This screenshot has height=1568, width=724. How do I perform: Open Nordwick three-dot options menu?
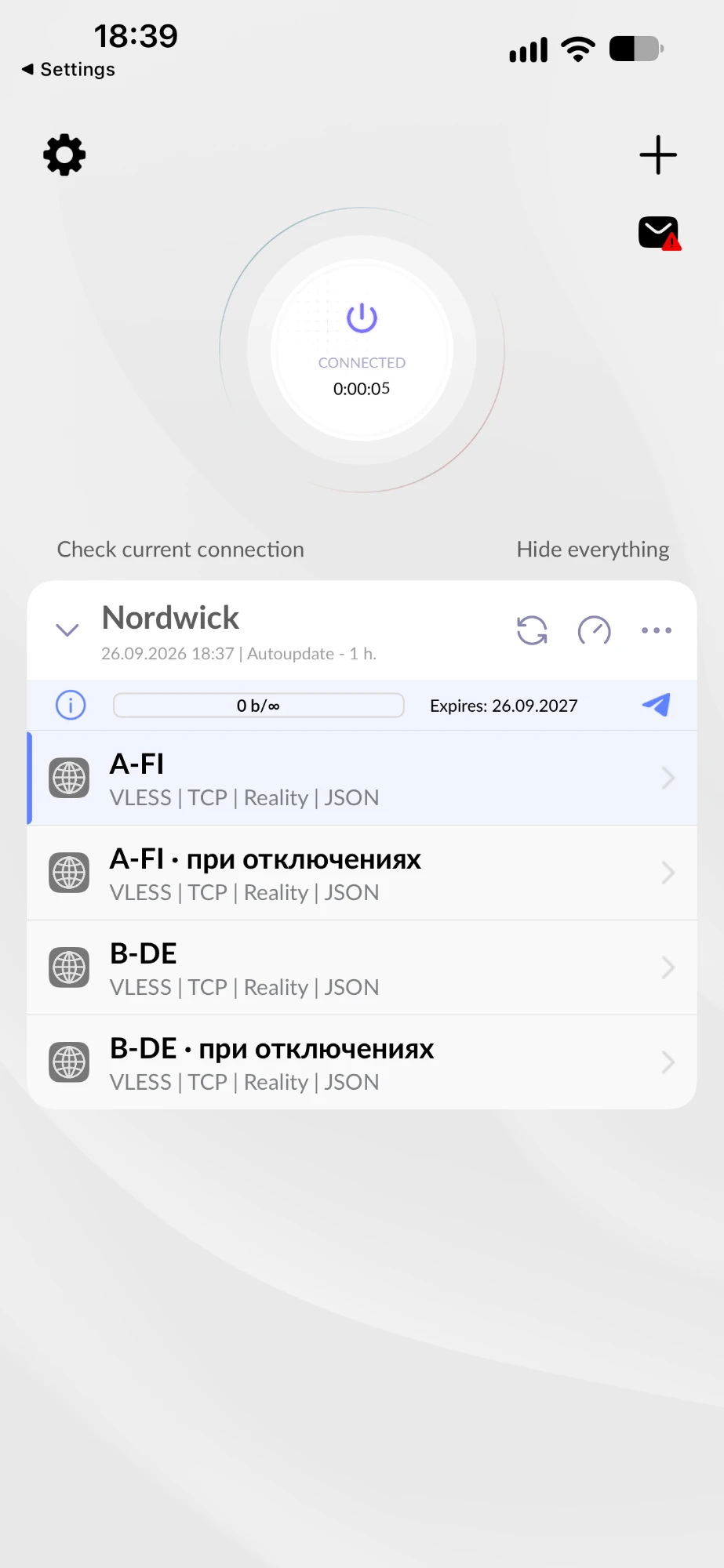click(x=657, y=630)
